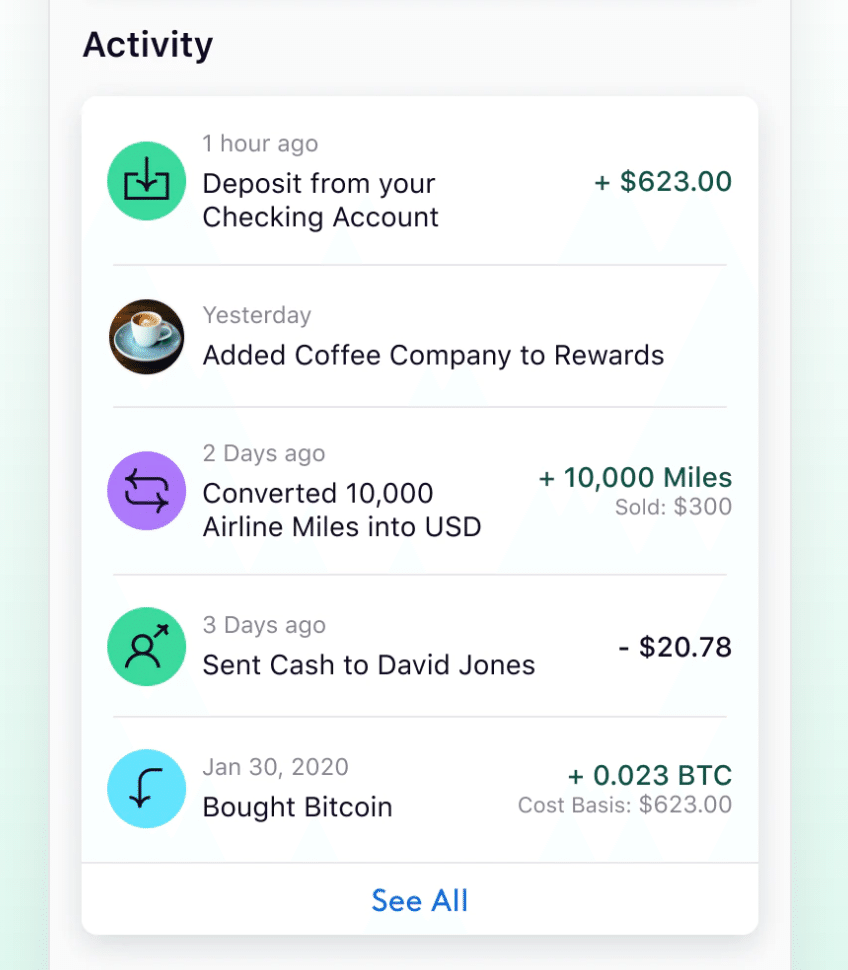Open the See All activity link
The image size is (848, 970).
419,900
